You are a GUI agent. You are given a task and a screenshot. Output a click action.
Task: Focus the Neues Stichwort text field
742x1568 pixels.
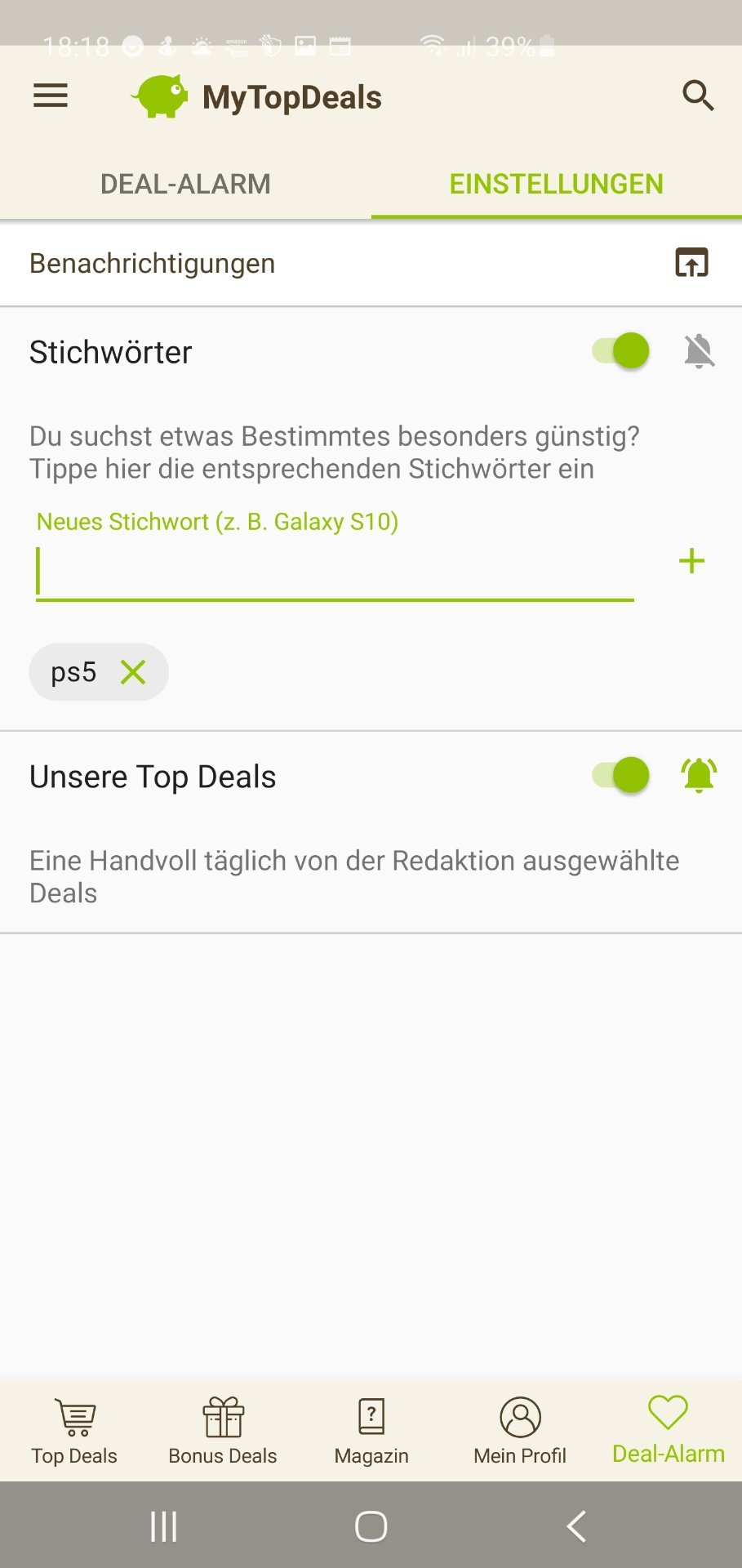click(x=335, y=572)
